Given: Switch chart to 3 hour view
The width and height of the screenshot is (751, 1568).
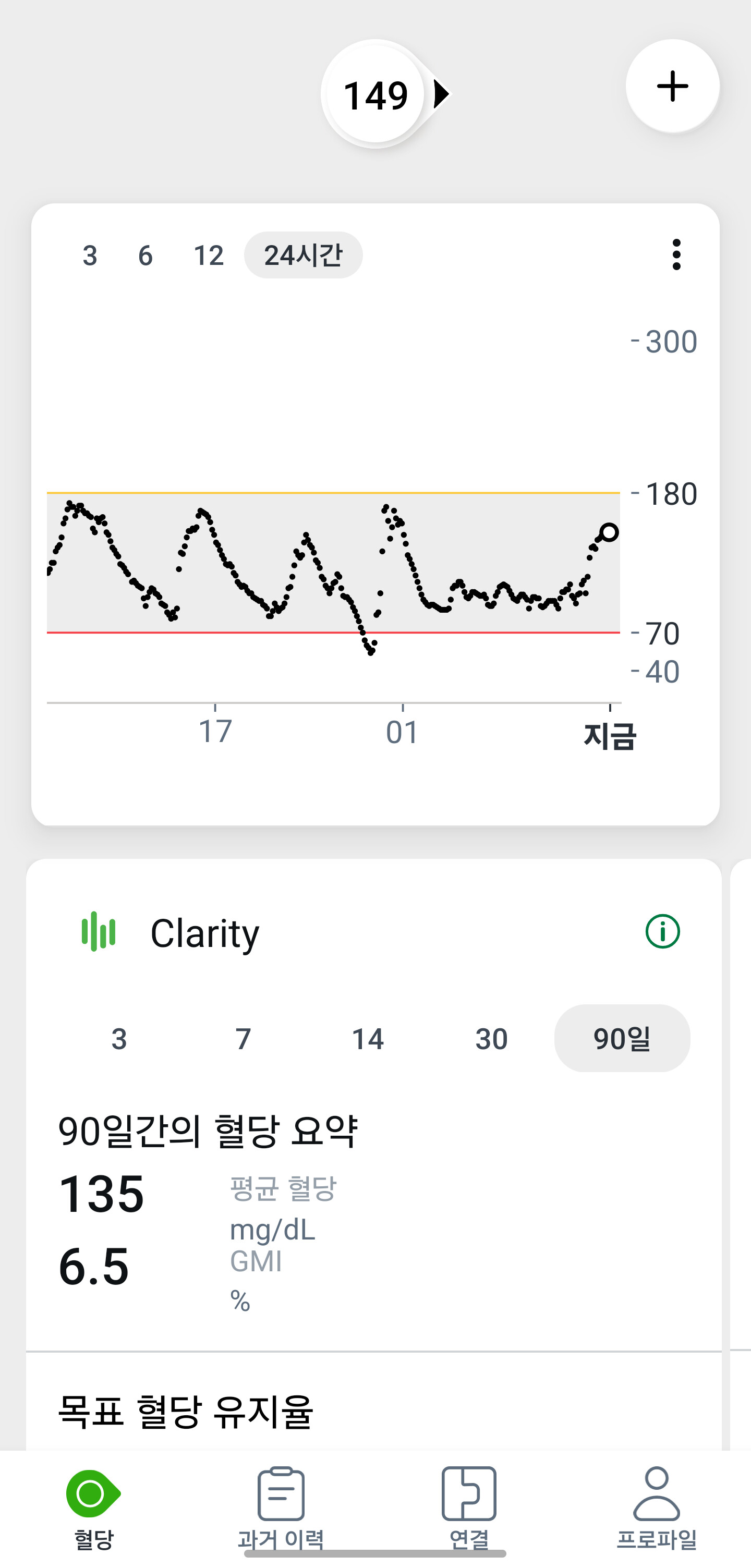Looking at the screenshot, I should [x=90, y=255].
